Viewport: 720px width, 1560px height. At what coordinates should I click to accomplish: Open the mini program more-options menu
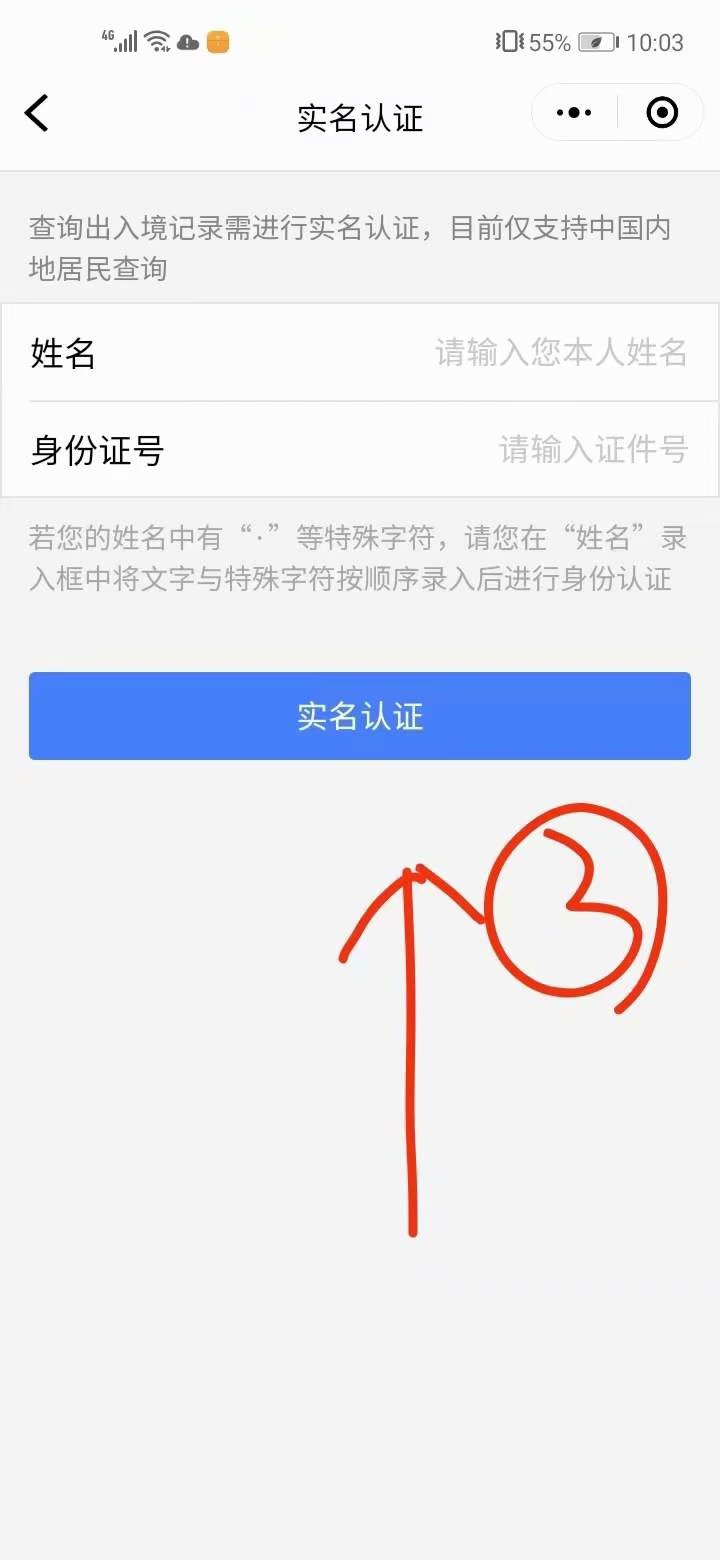[x=574, y=113]
